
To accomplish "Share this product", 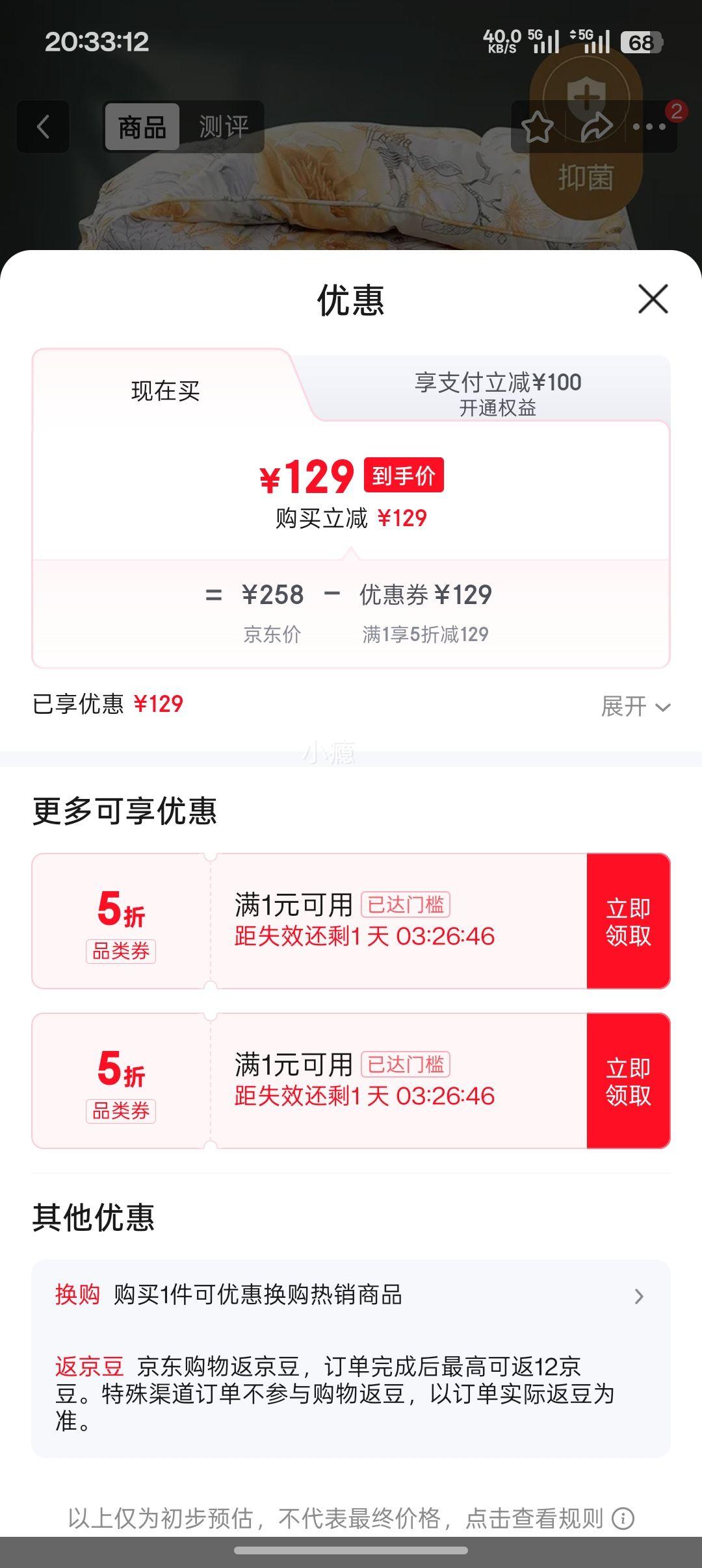I will pos(596,127).
